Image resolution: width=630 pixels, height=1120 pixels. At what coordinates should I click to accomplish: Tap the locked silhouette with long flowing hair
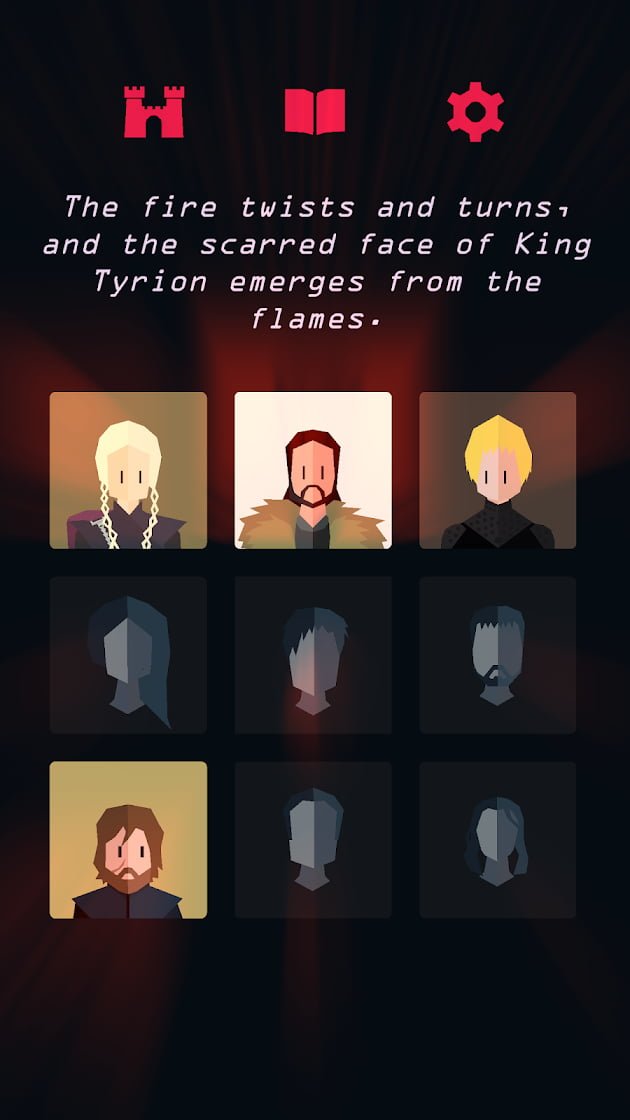pos(128,655)
